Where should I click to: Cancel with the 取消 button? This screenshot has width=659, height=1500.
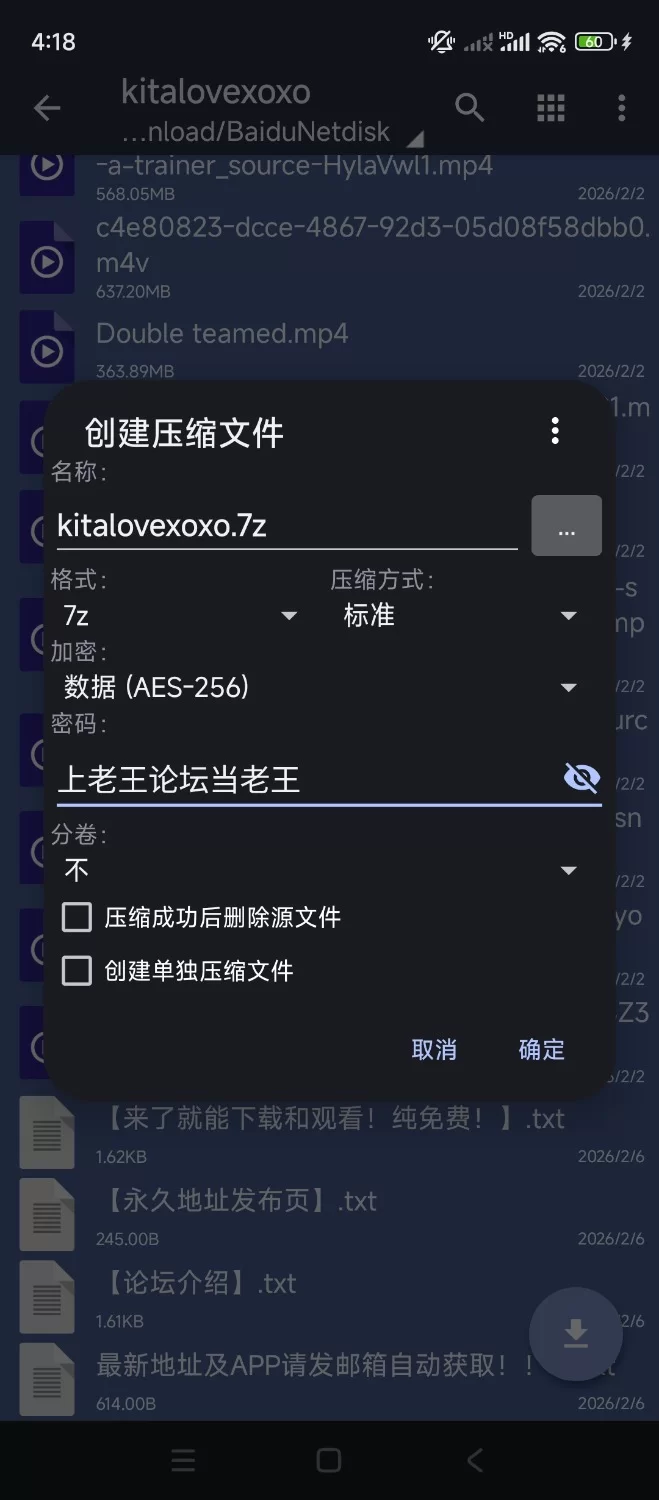click(434, 1049)
